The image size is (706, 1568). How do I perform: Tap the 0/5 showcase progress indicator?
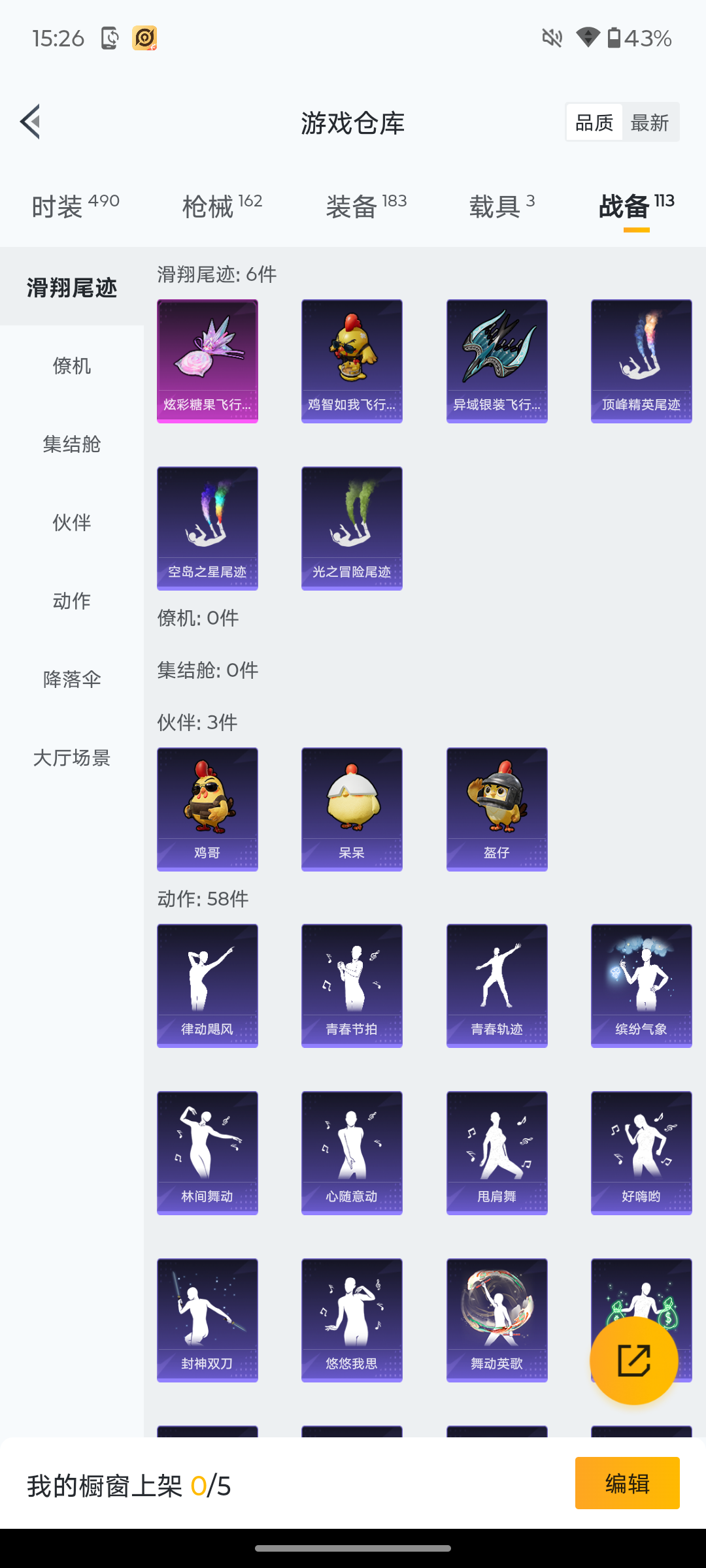209,1482
